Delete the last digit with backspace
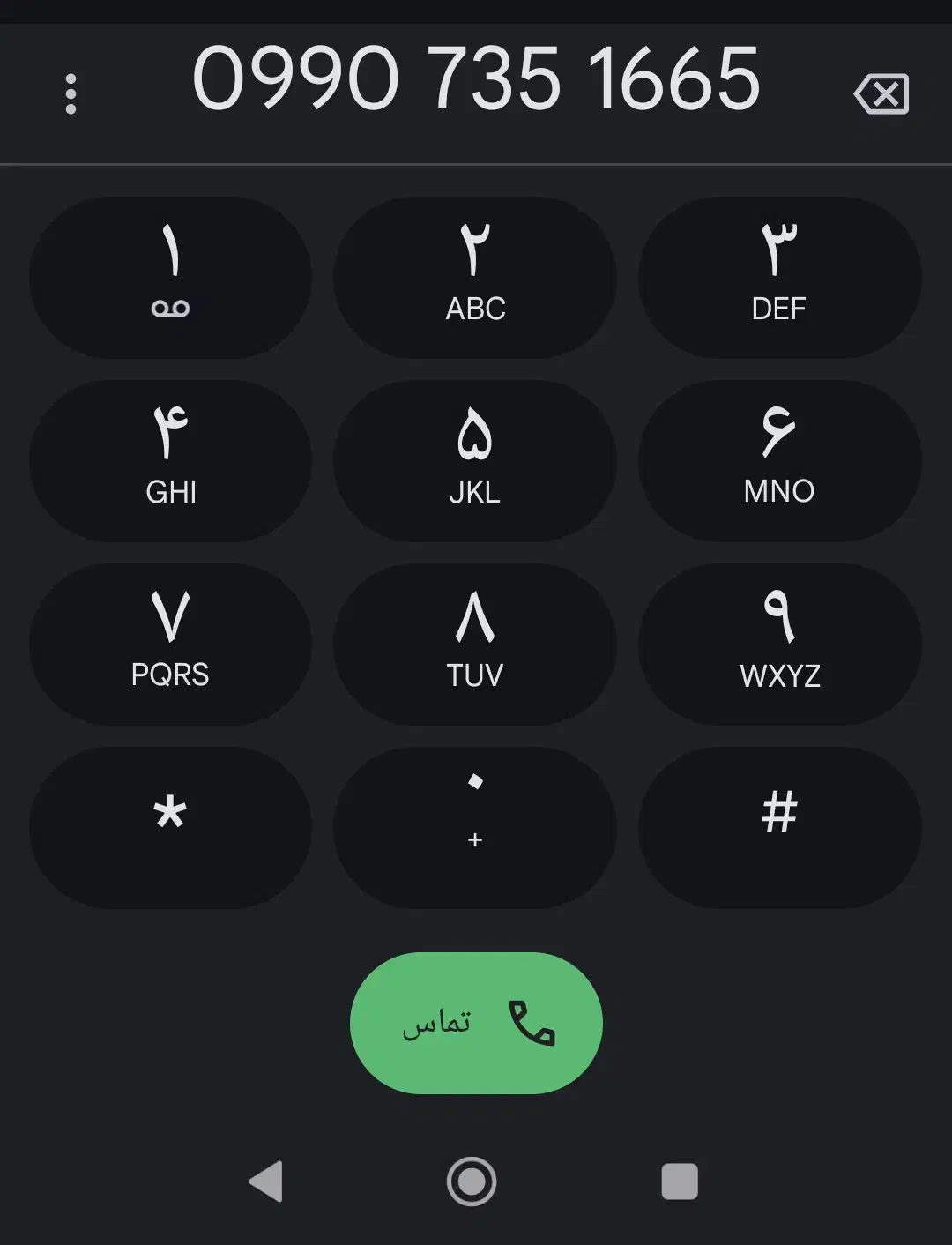The height and width of the screenshot is (1245, 952). (881, 94)
